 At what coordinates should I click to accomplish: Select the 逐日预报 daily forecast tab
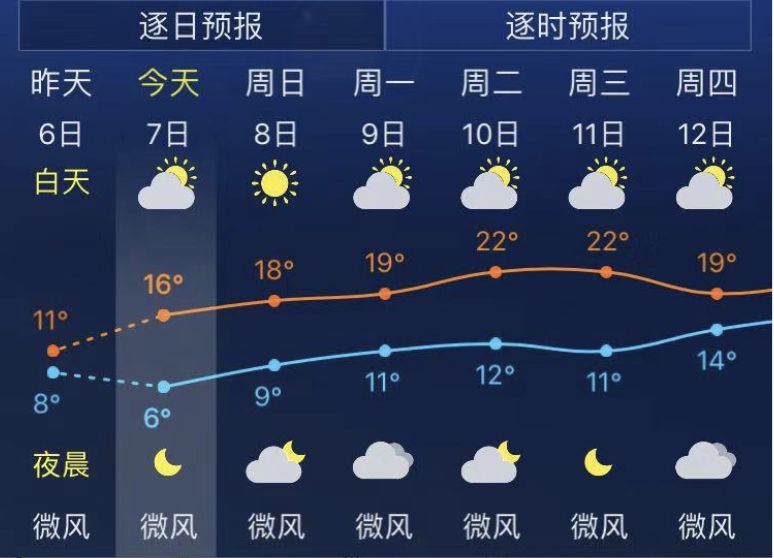[x=200, y=26]
